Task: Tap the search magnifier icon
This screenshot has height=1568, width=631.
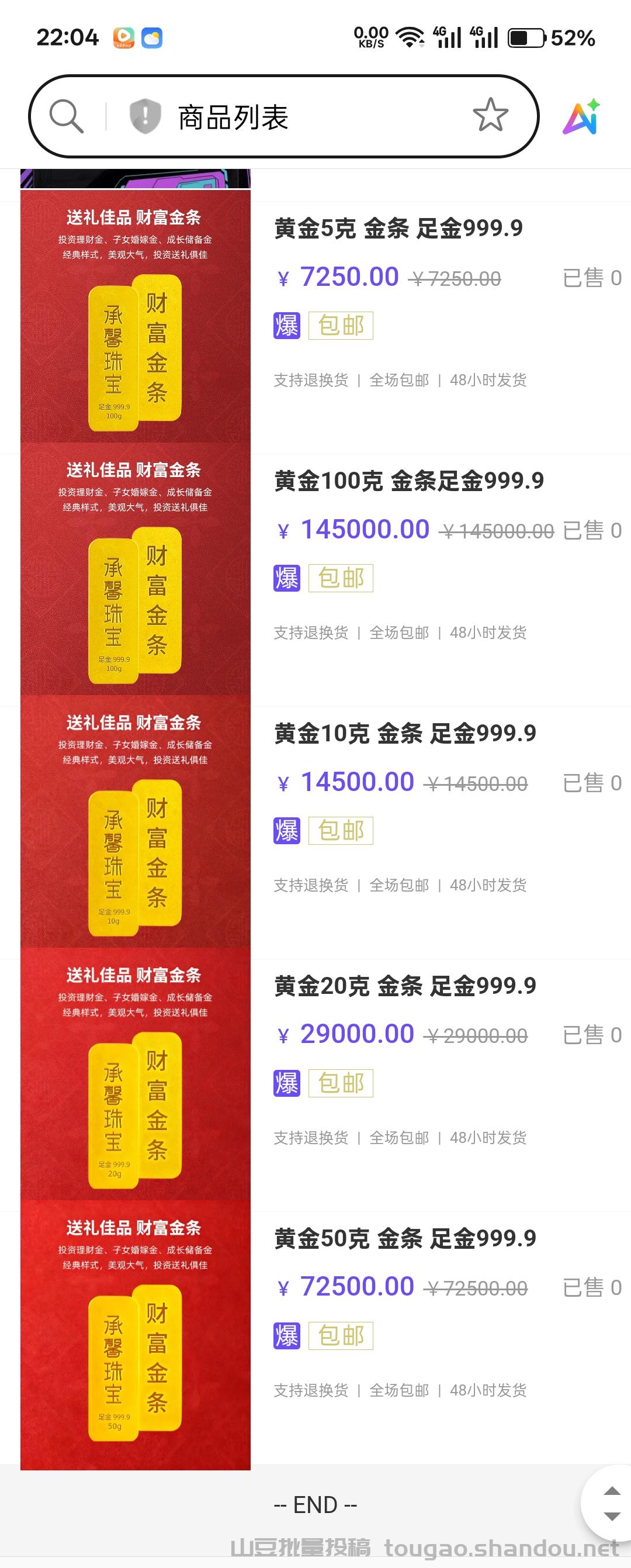Action: tap(67, 115)
